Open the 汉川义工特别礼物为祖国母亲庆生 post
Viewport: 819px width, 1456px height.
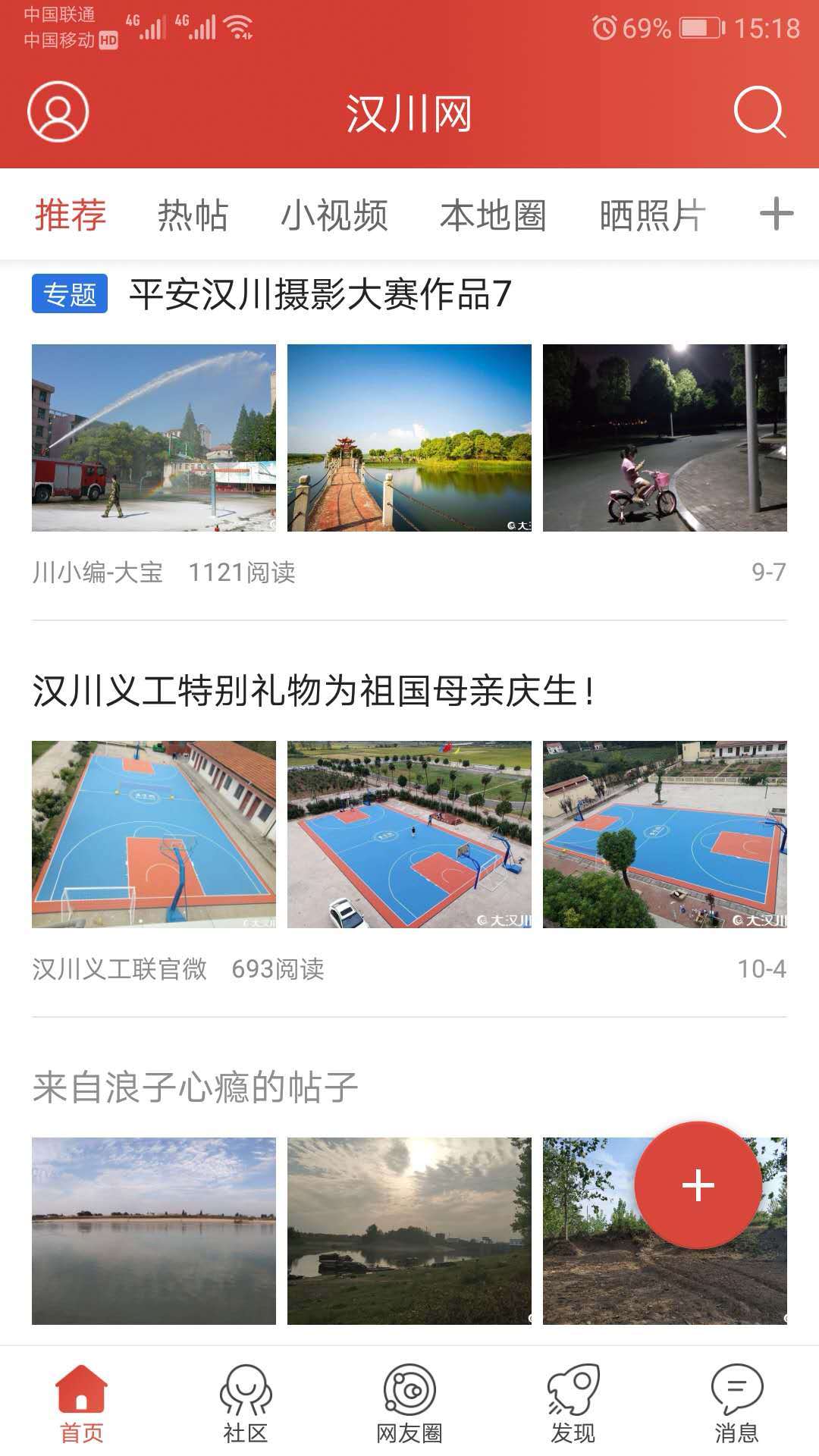pyautogui.click(x=312, y=691)
